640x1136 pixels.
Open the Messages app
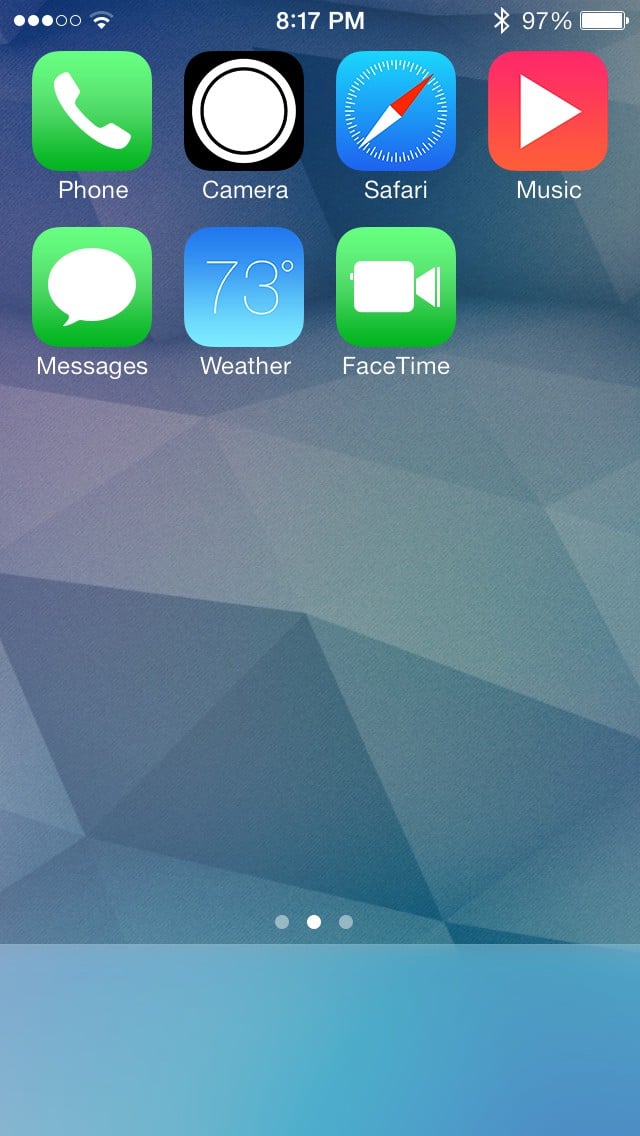coord(92,287)
